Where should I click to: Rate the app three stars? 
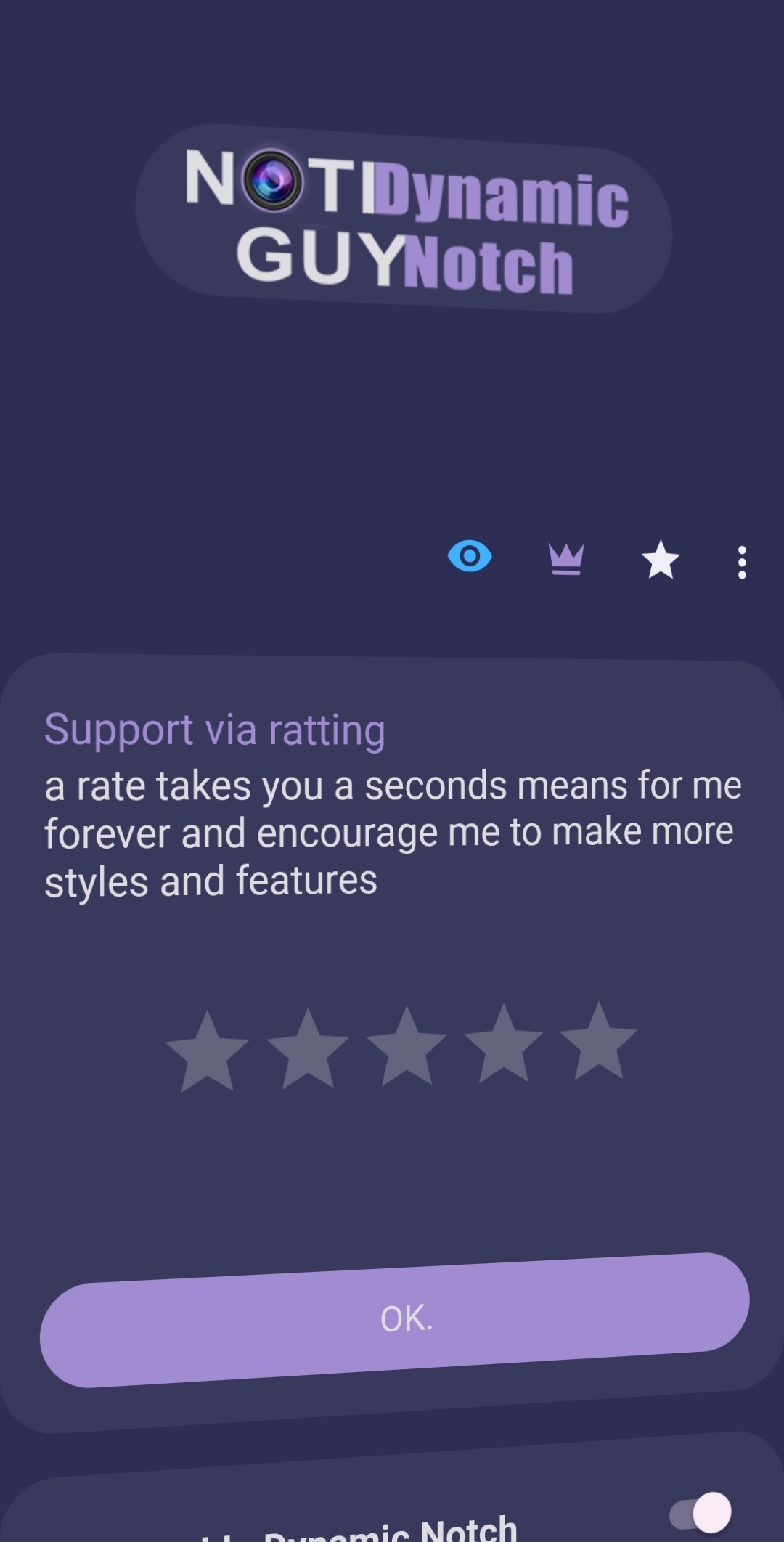(x=407, y=1047)
